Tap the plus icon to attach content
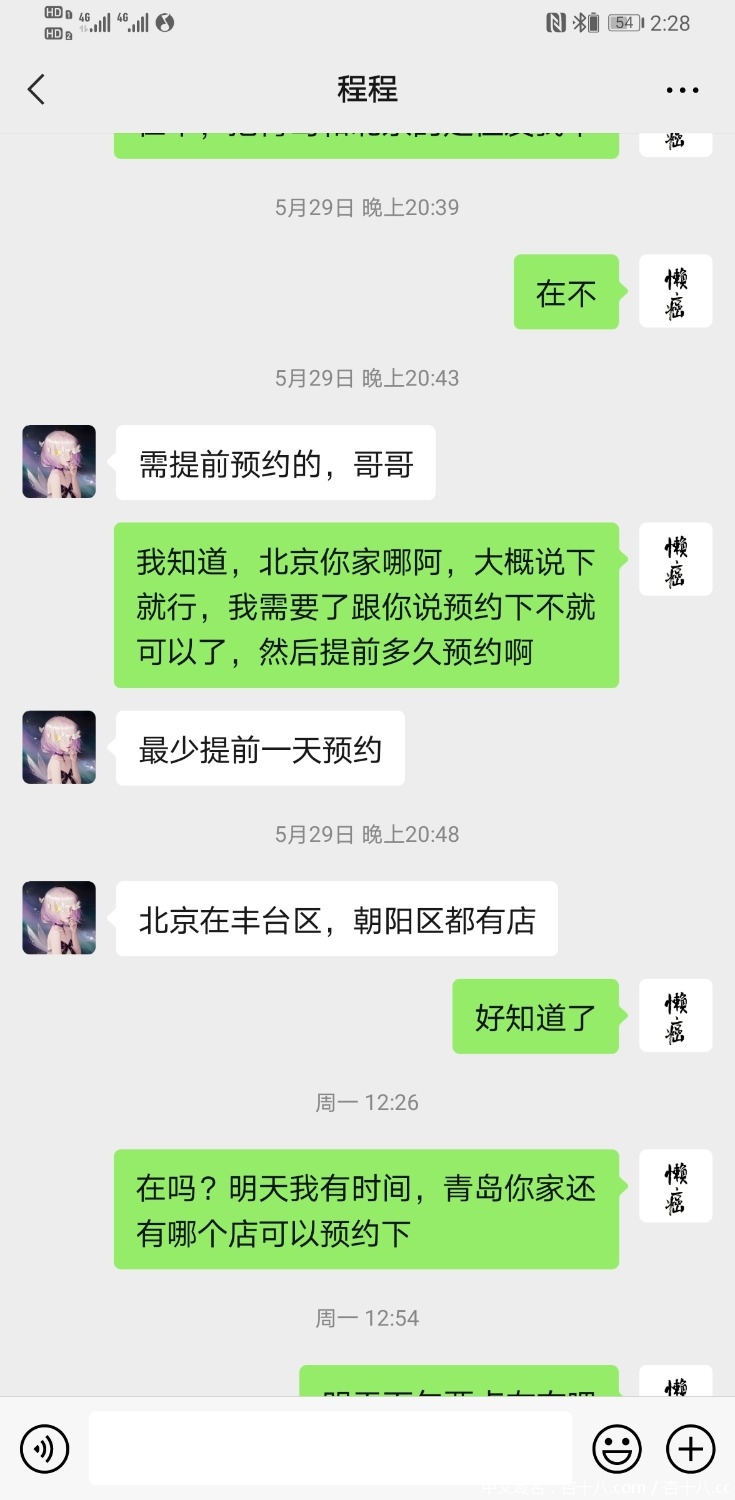Viewport: 735px width, 1500px height. 689,1447
